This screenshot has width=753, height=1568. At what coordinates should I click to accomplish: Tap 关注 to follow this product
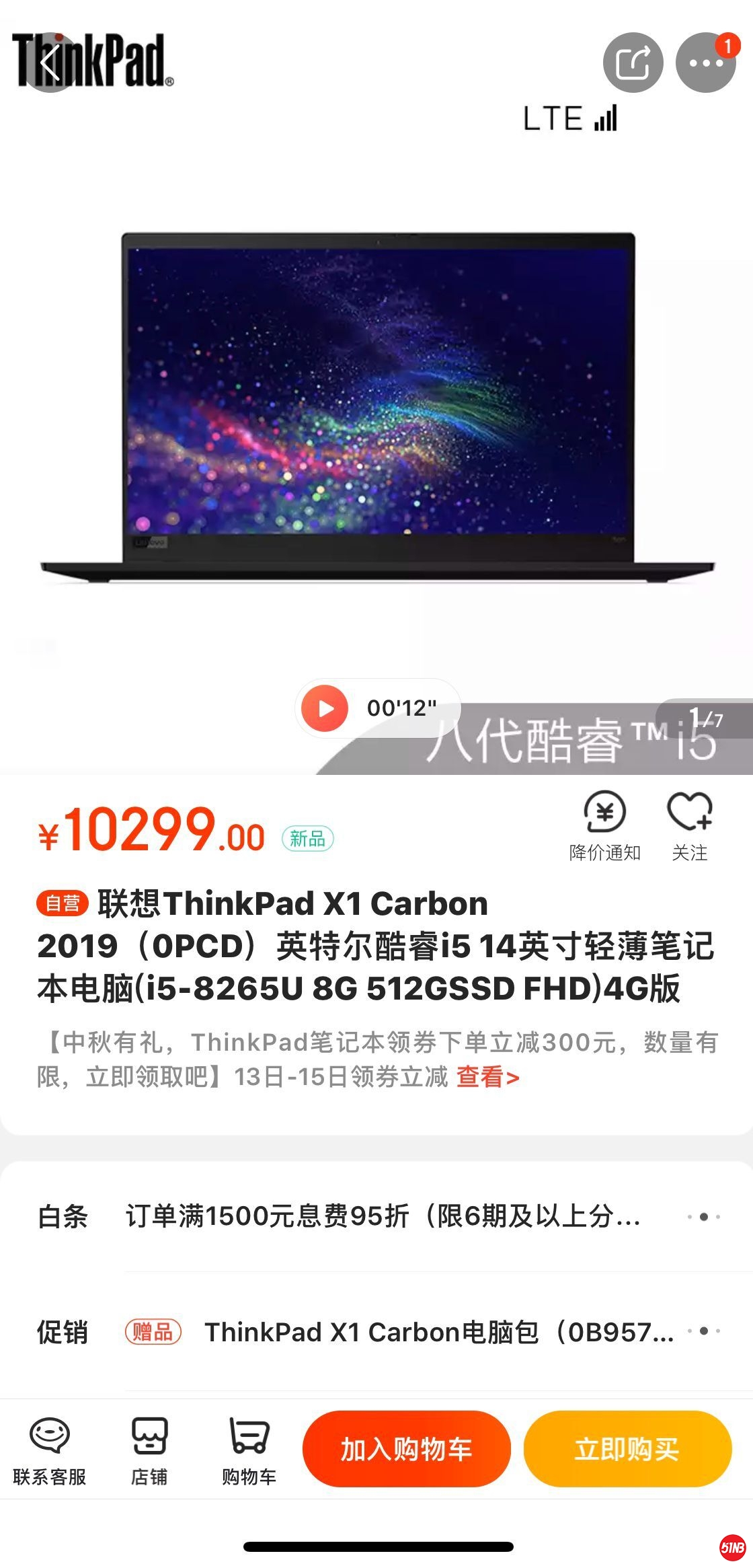coord(690,825)
